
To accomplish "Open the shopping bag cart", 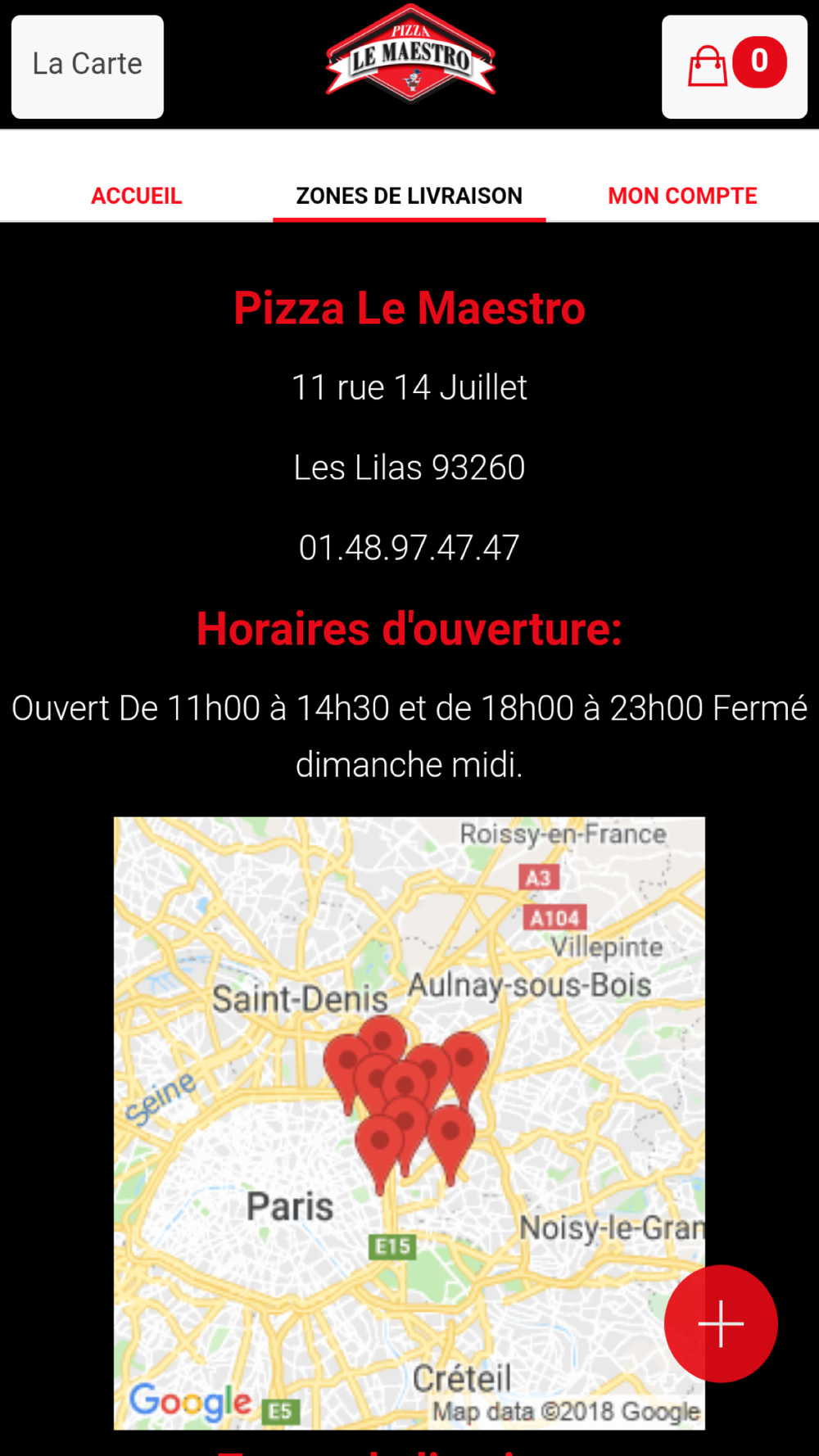I will (735, 66).
